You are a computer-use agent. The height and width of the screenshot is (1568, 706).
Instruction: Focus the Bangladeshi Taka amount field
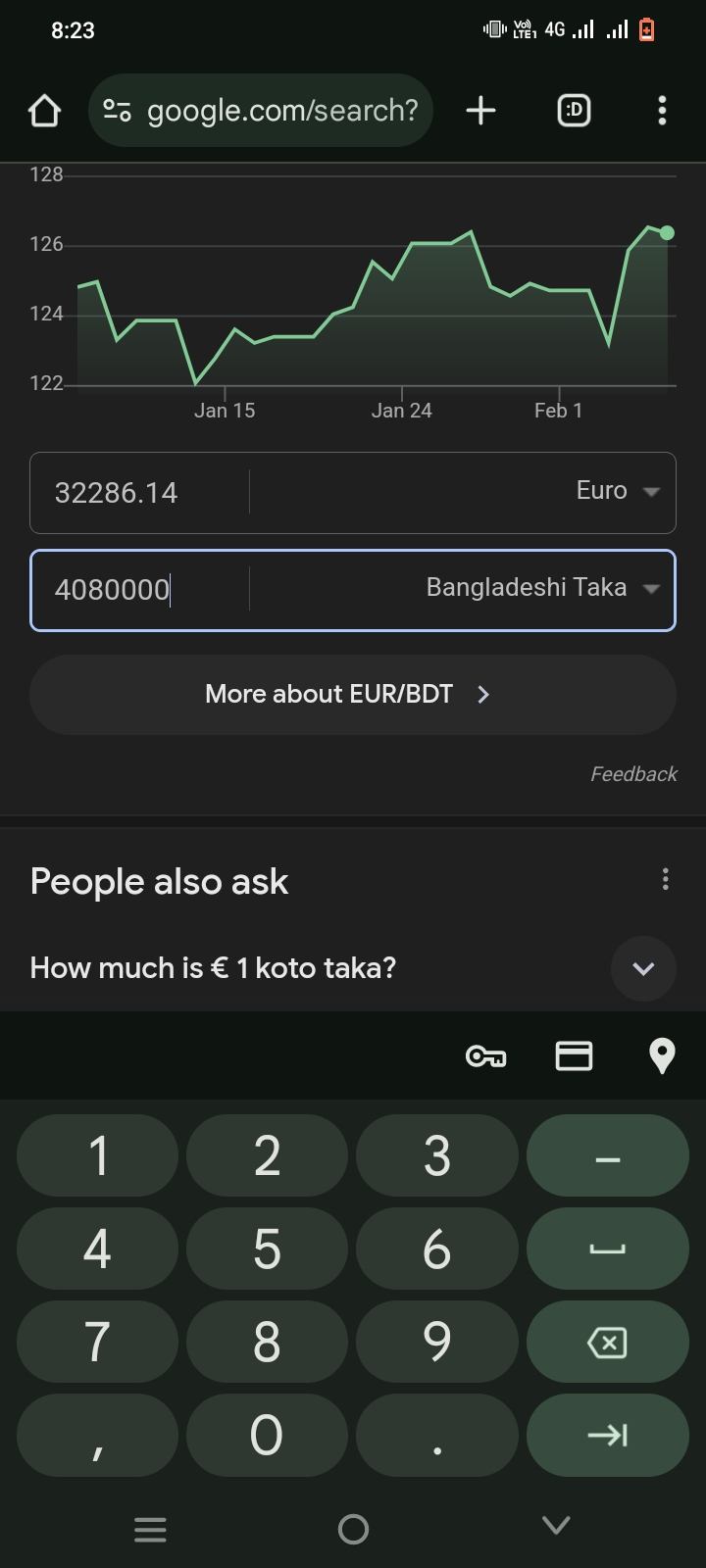pyautogui.click(x=137, y=590)
